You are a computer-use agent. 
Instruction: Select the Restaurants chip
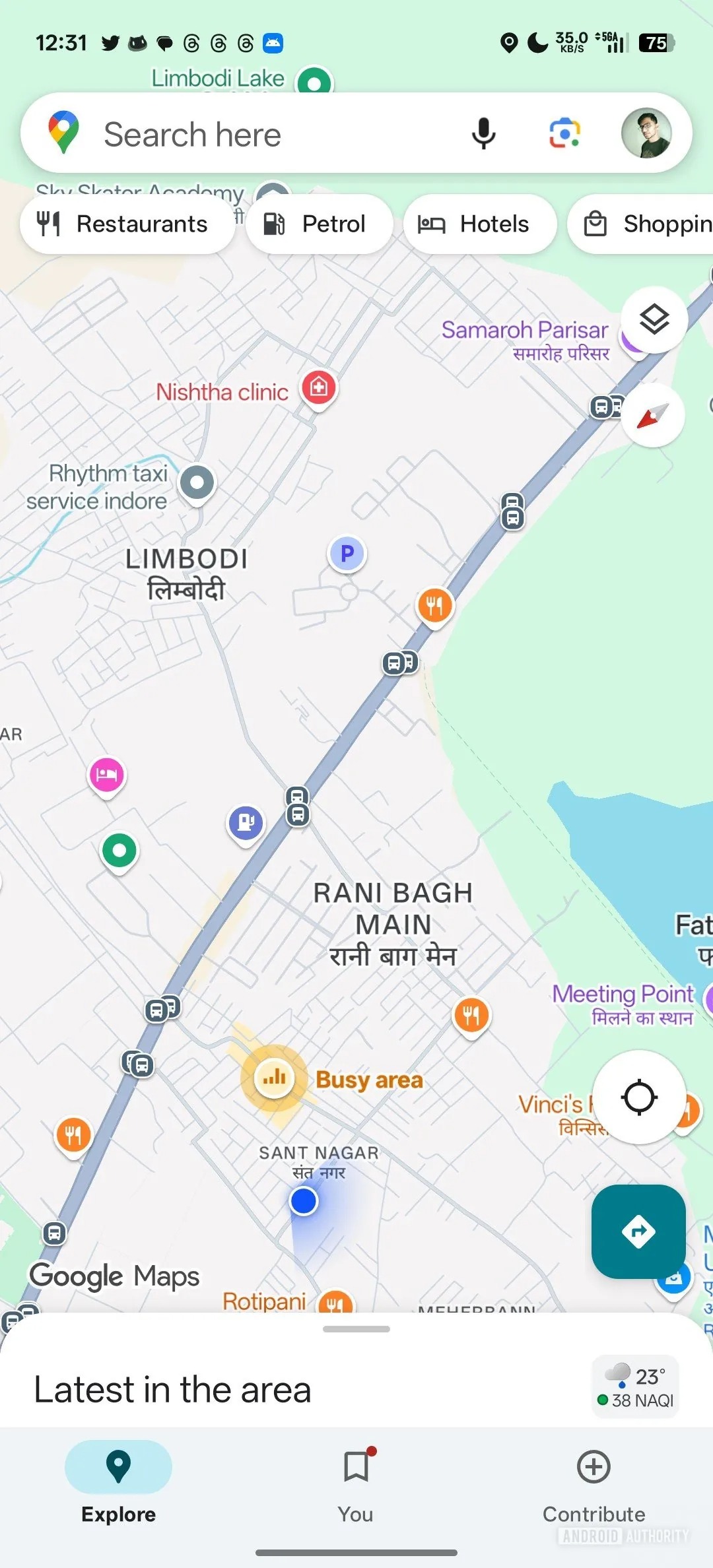pyautogui.click(x=125, y=224)
